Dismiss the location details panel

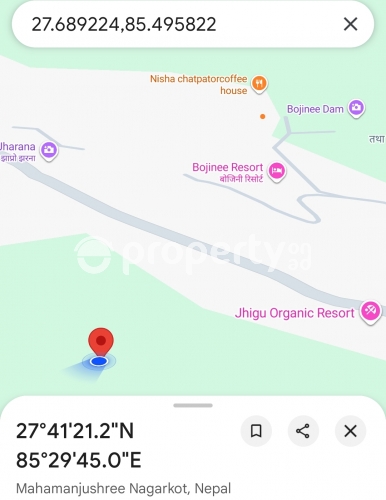pos(350,431)
